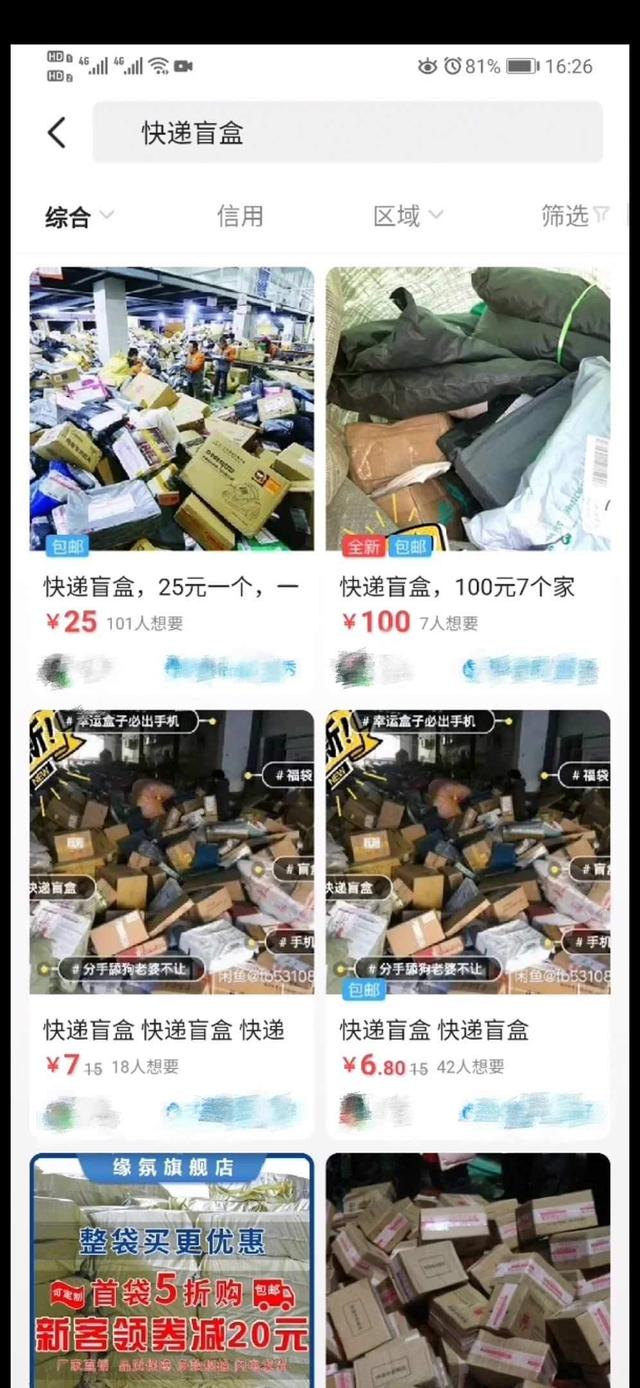Screen dimensions: 640x1388
Task: Expand the 区域 dropdown
Action: (x=407, y=216)
